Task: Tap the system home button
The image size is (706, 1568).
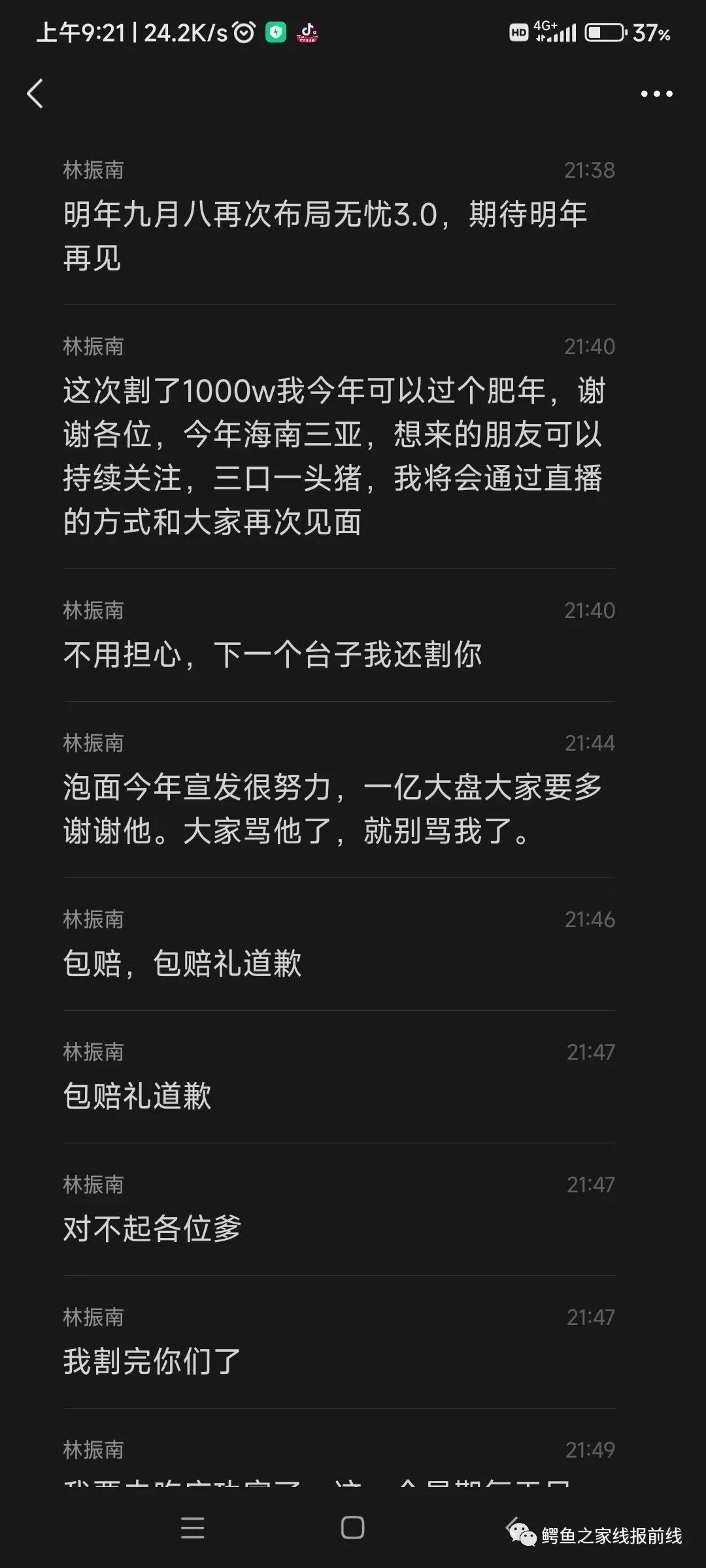Action: 353,1527
